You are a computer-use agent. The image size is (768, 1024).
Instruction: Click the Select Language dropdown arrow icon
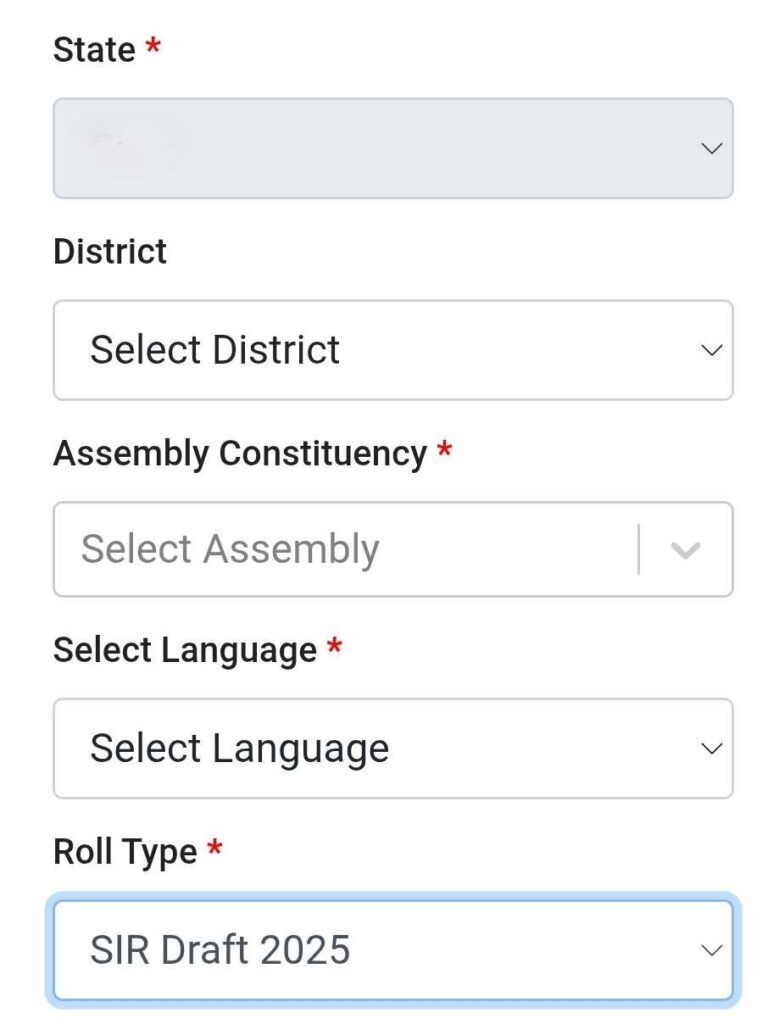click(x=710, y=747)
